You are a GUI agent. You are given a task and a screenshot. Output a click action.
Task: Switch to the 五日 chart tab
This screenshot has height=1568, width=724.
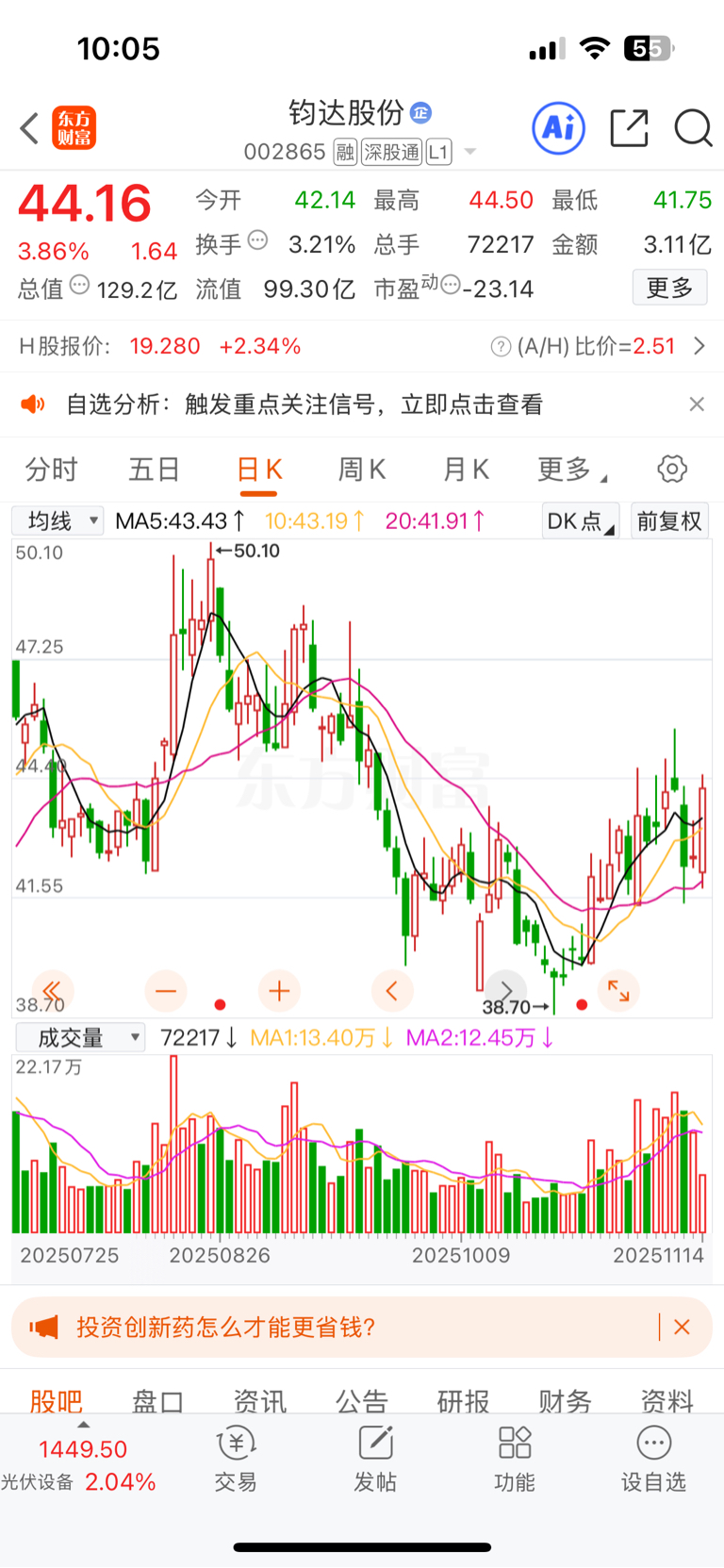tap(155, 469)
